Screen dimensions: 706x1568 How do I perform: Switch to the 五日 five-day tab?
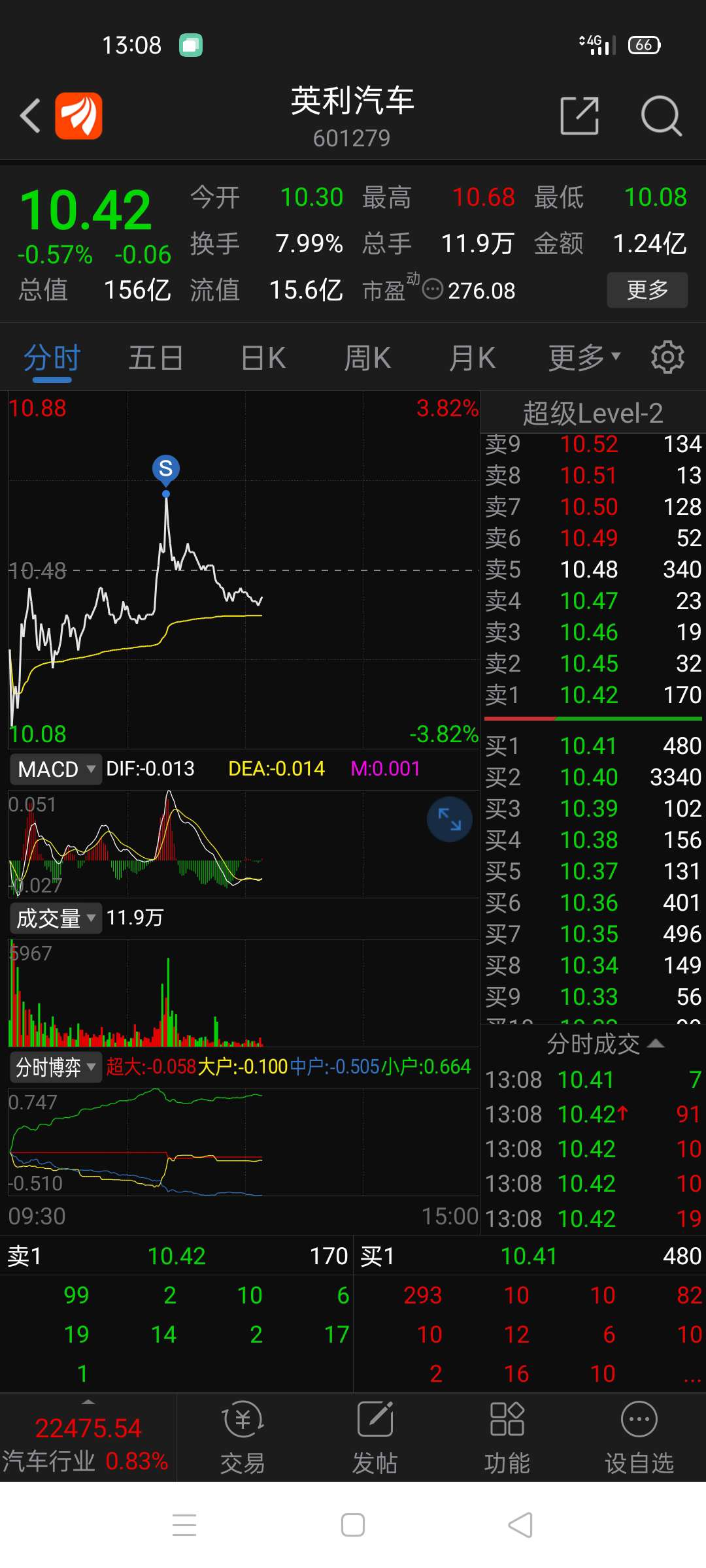[155, 357]
